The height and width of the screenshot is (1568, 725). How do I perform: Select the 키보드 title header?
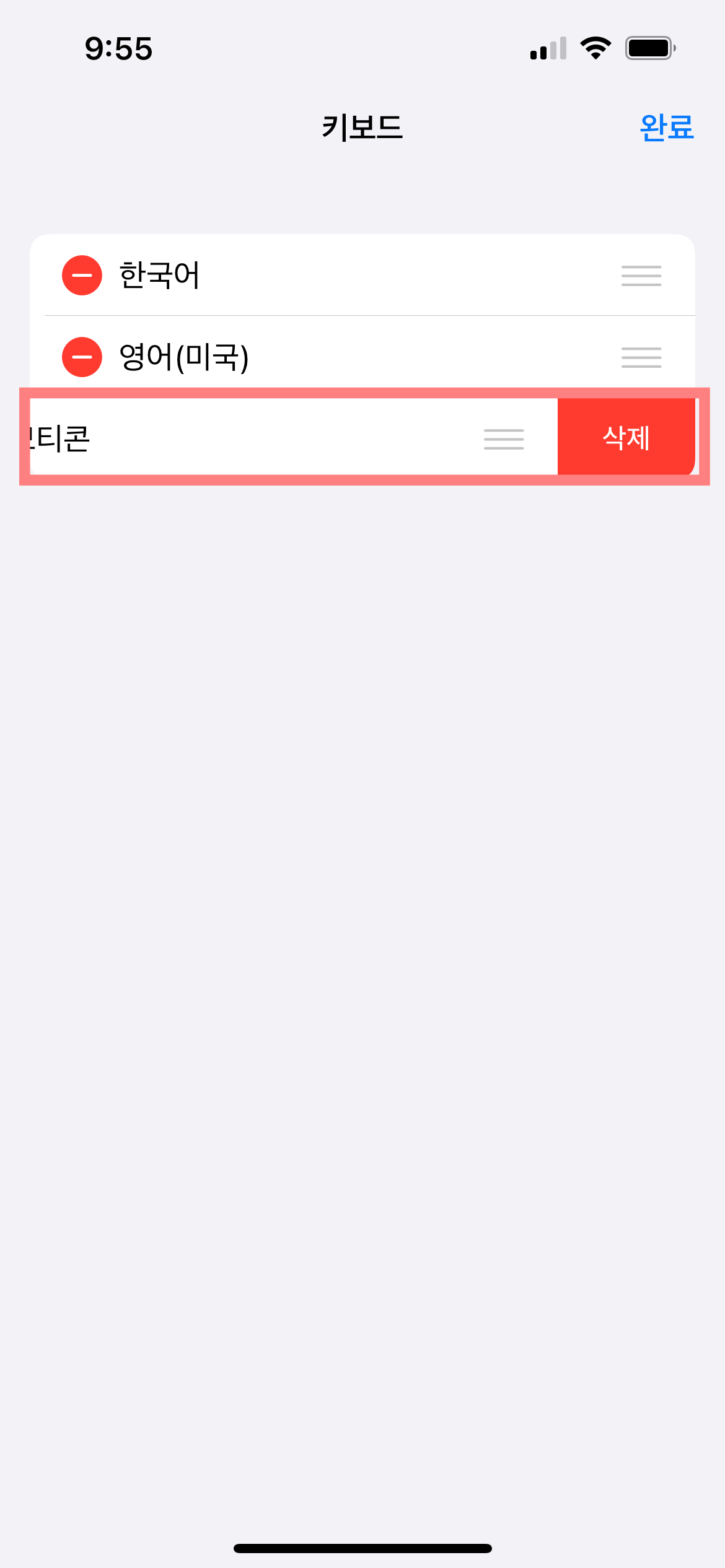(362, 128)
